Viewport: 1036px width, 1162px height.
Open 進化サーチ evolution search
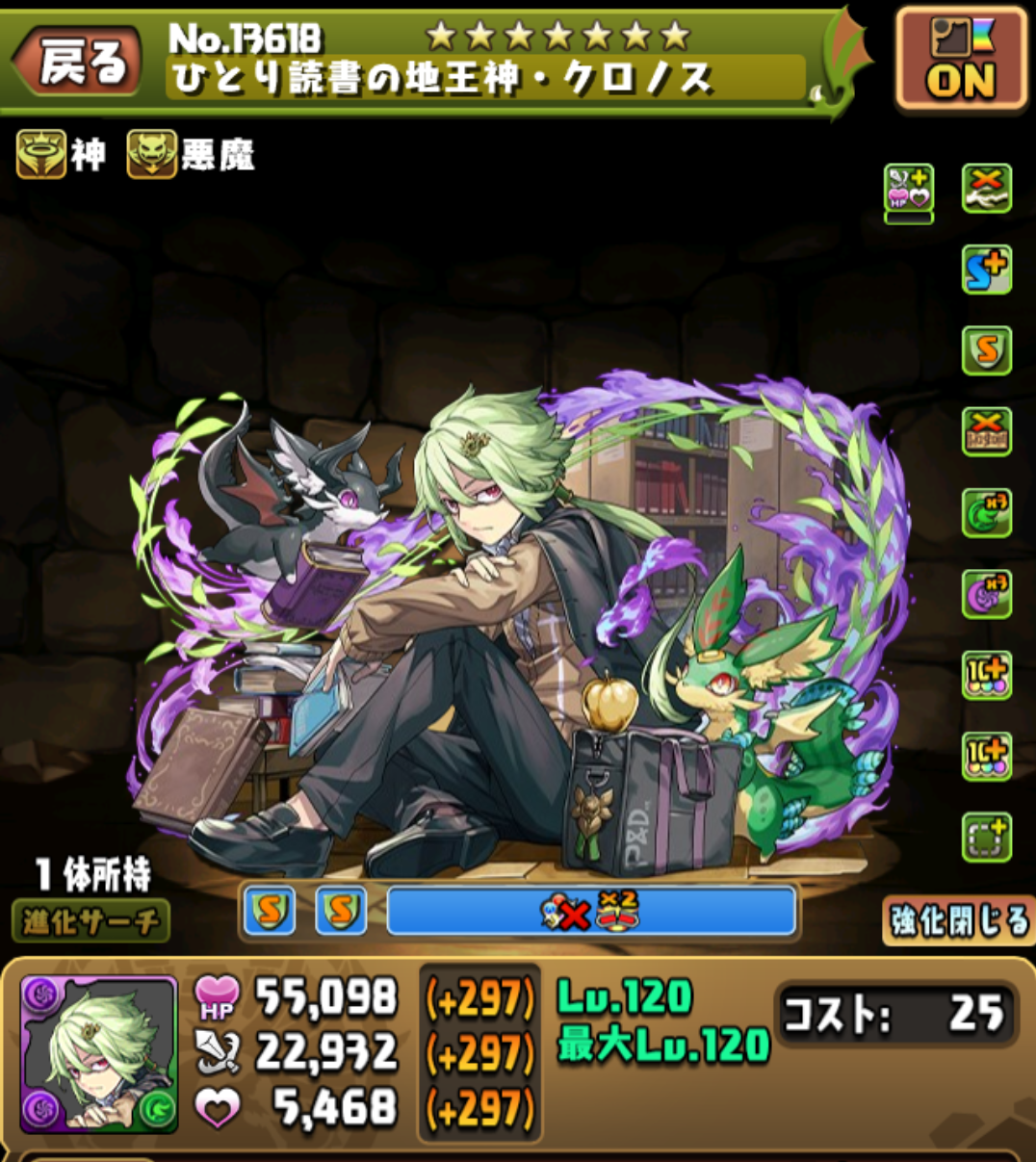tap(91, 921)
